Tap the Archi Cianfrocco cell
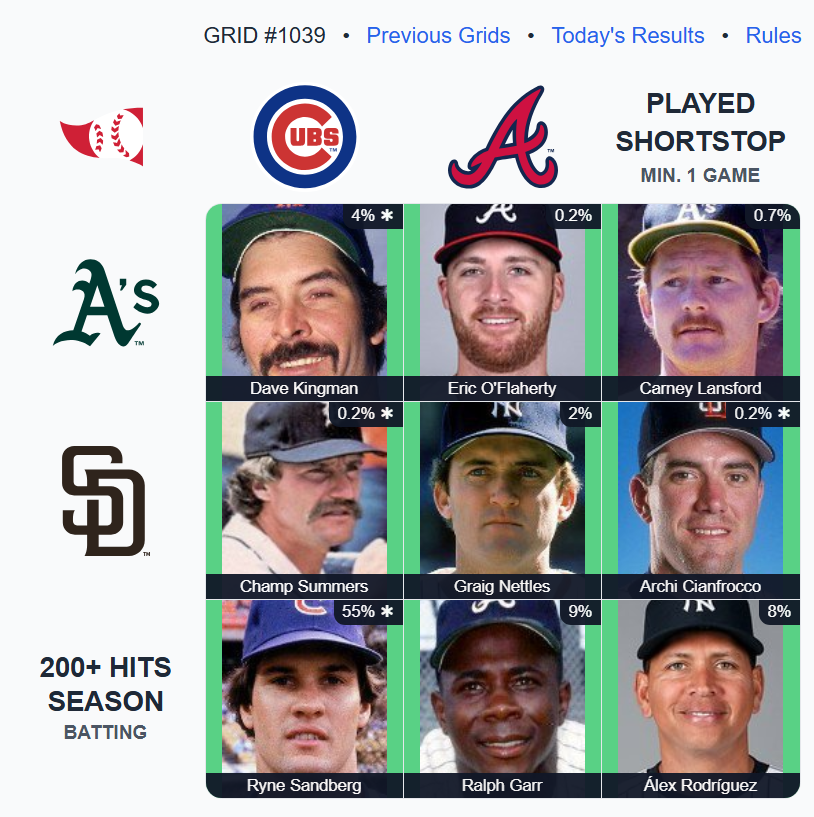The image size is (814, 817). 700,498
